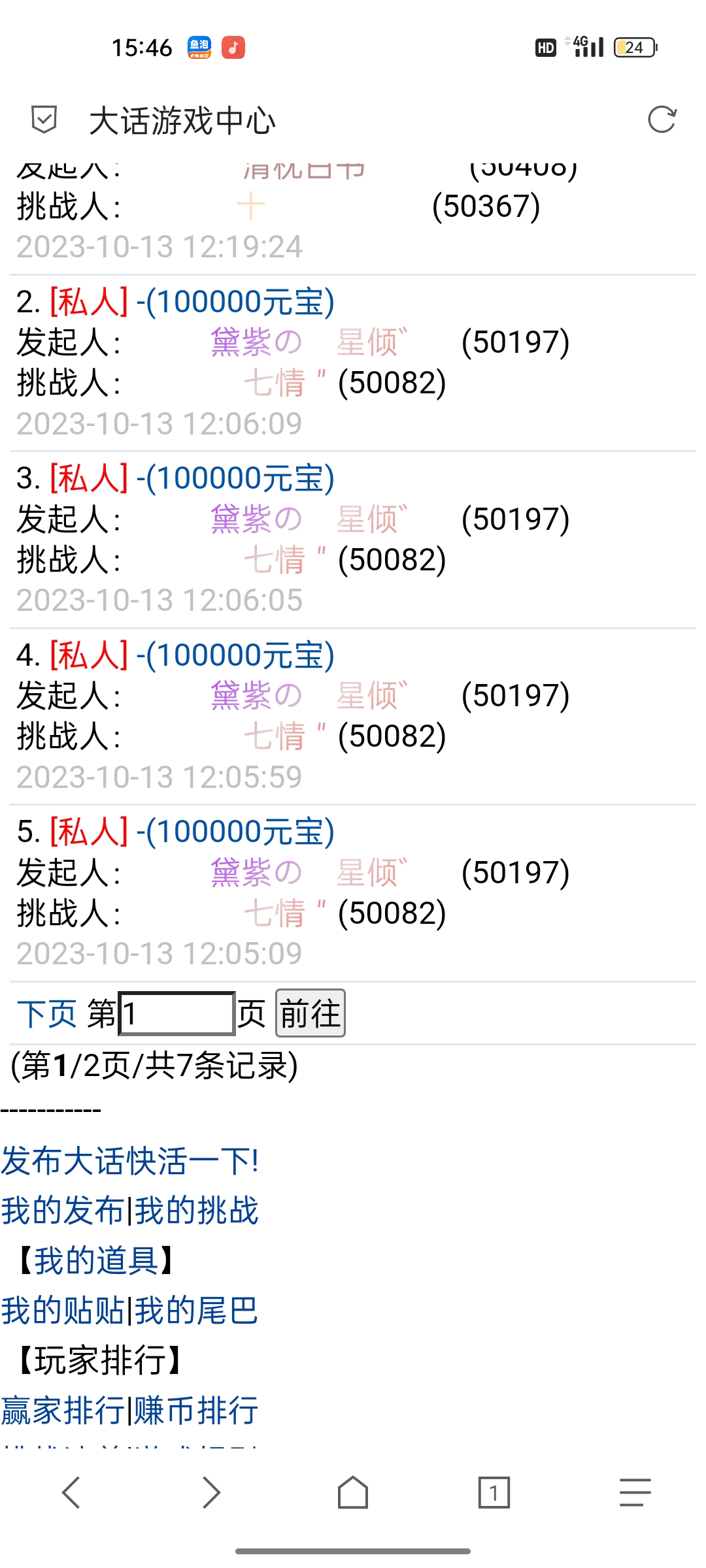Open 我的道具 link
Viewport: 706px width, 1568px height.
tap(95, 1261)
